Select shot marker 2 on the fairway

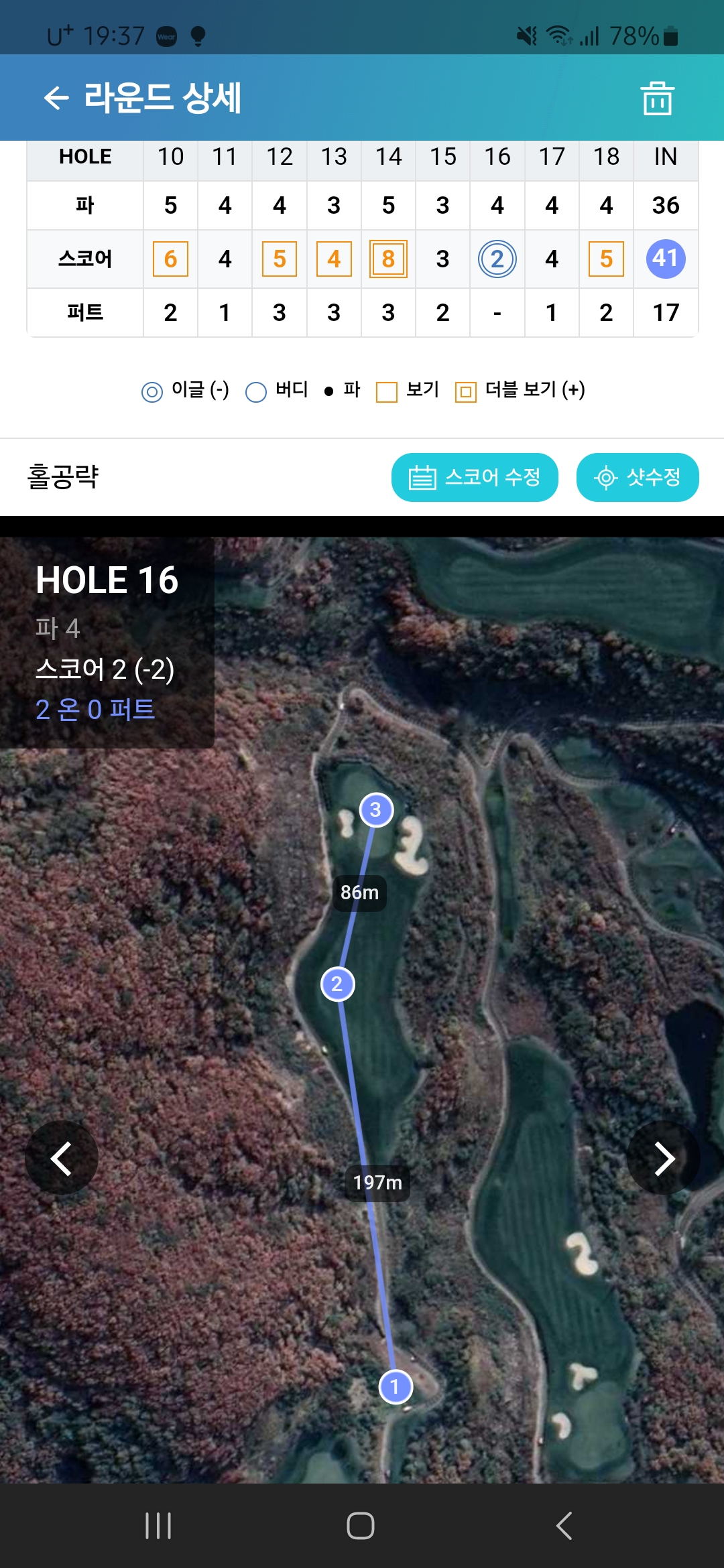click(x=337, y=984)
